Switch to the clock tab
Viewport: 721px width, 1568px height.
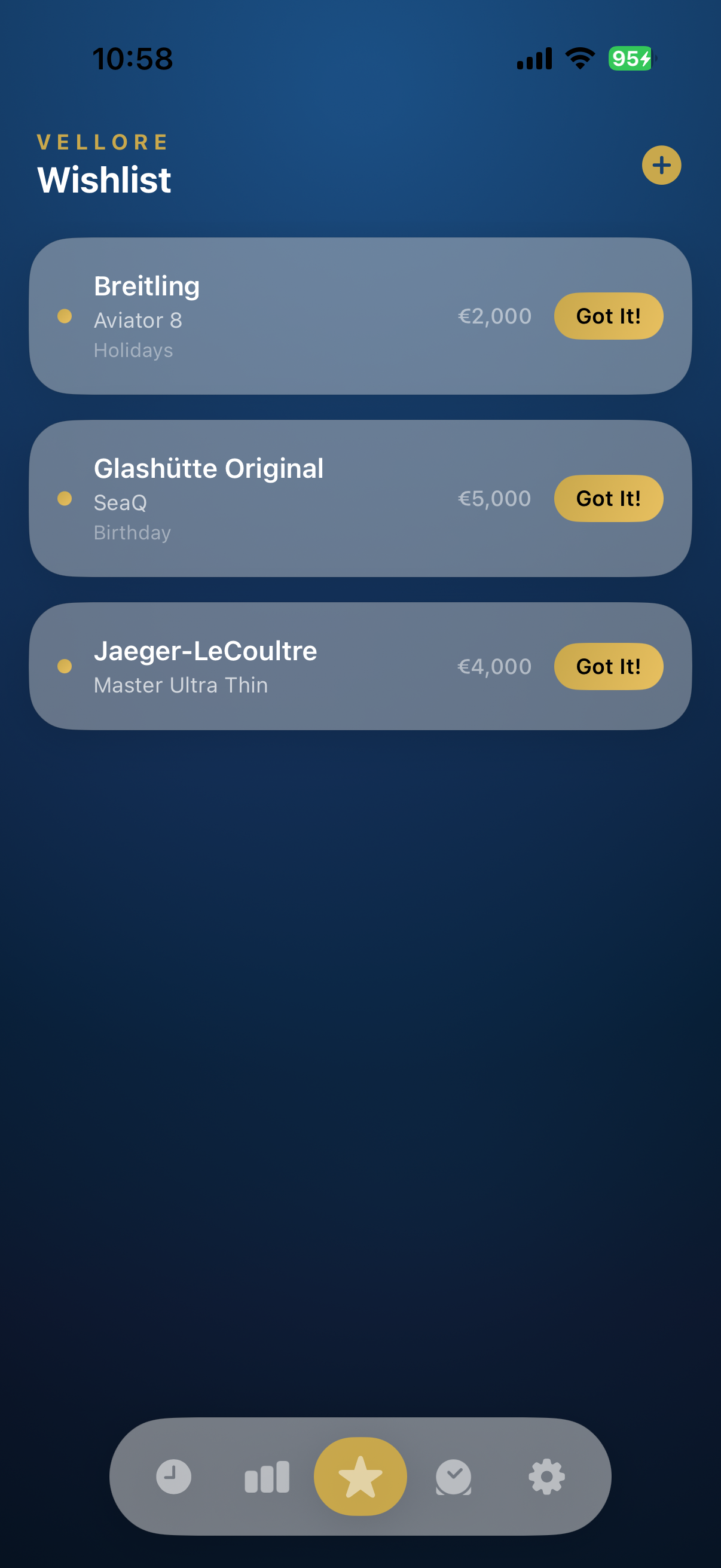pyautogui.click(x=173, y=1477)
